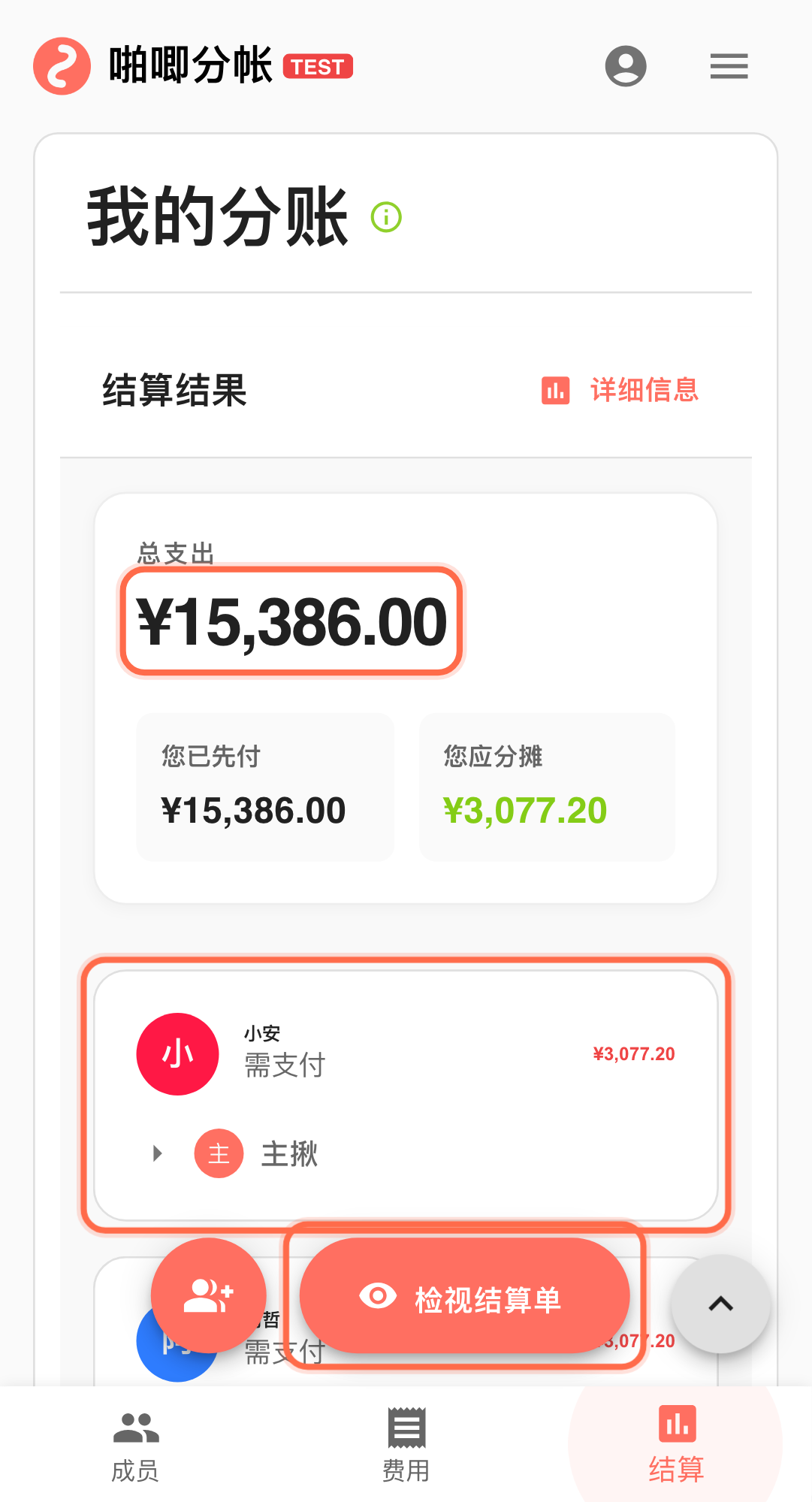The height and width of the screenshot is (1502, 812).
Task: Open 详细信息 details link
Action: (x=621, y=390)
